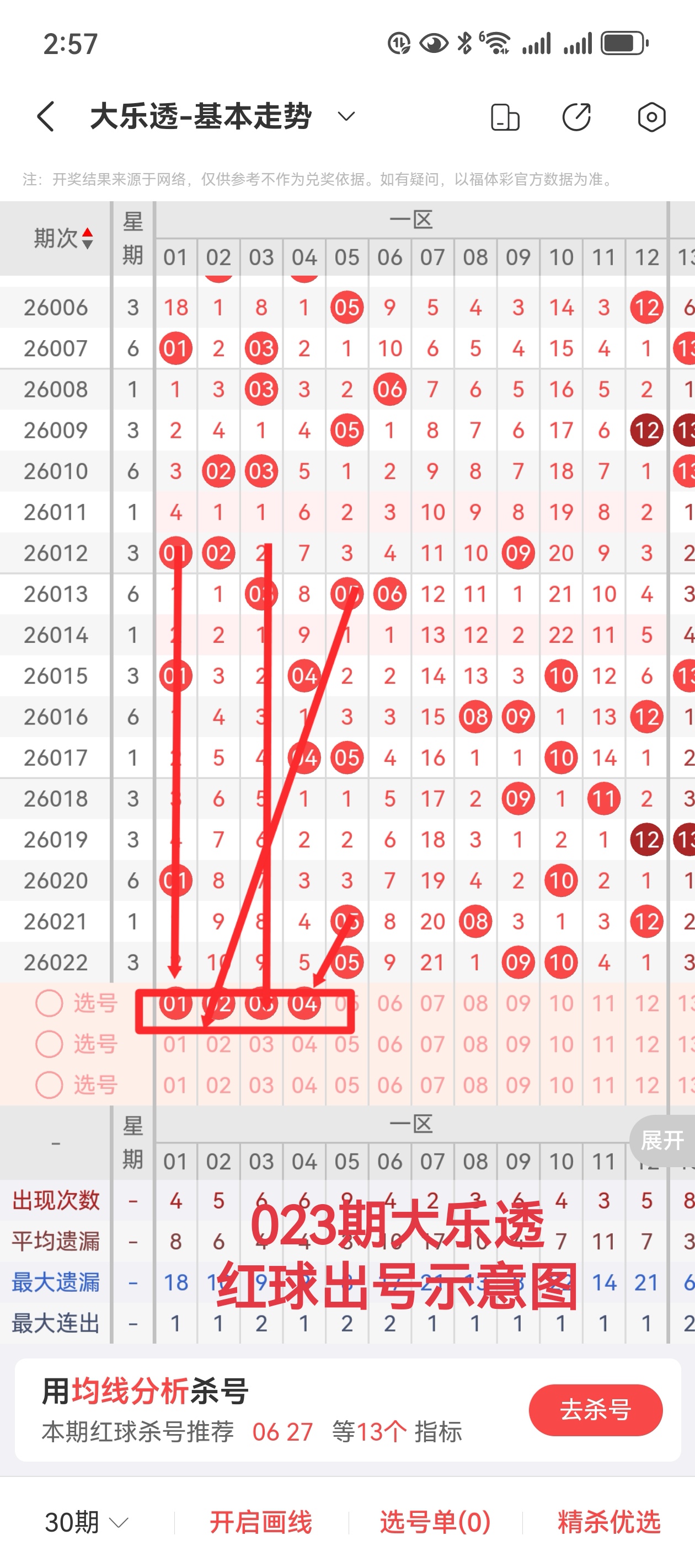
Task: Expand the statistics with 展开
Action: coord(662,1140)
